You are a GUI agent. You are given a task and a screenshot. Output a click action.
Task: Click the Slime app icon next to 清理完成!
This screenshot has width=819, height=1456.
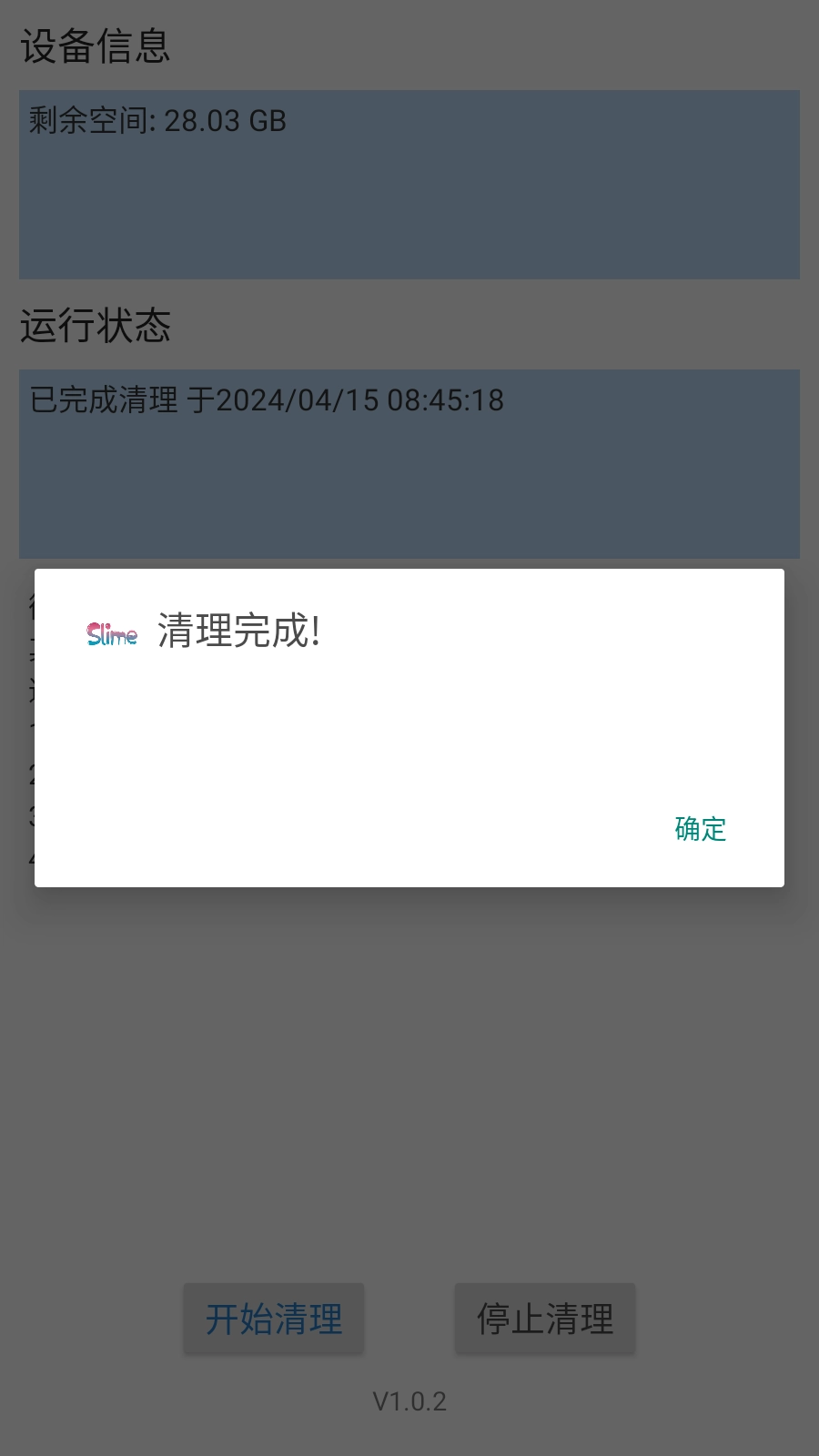tap(111, 635)
